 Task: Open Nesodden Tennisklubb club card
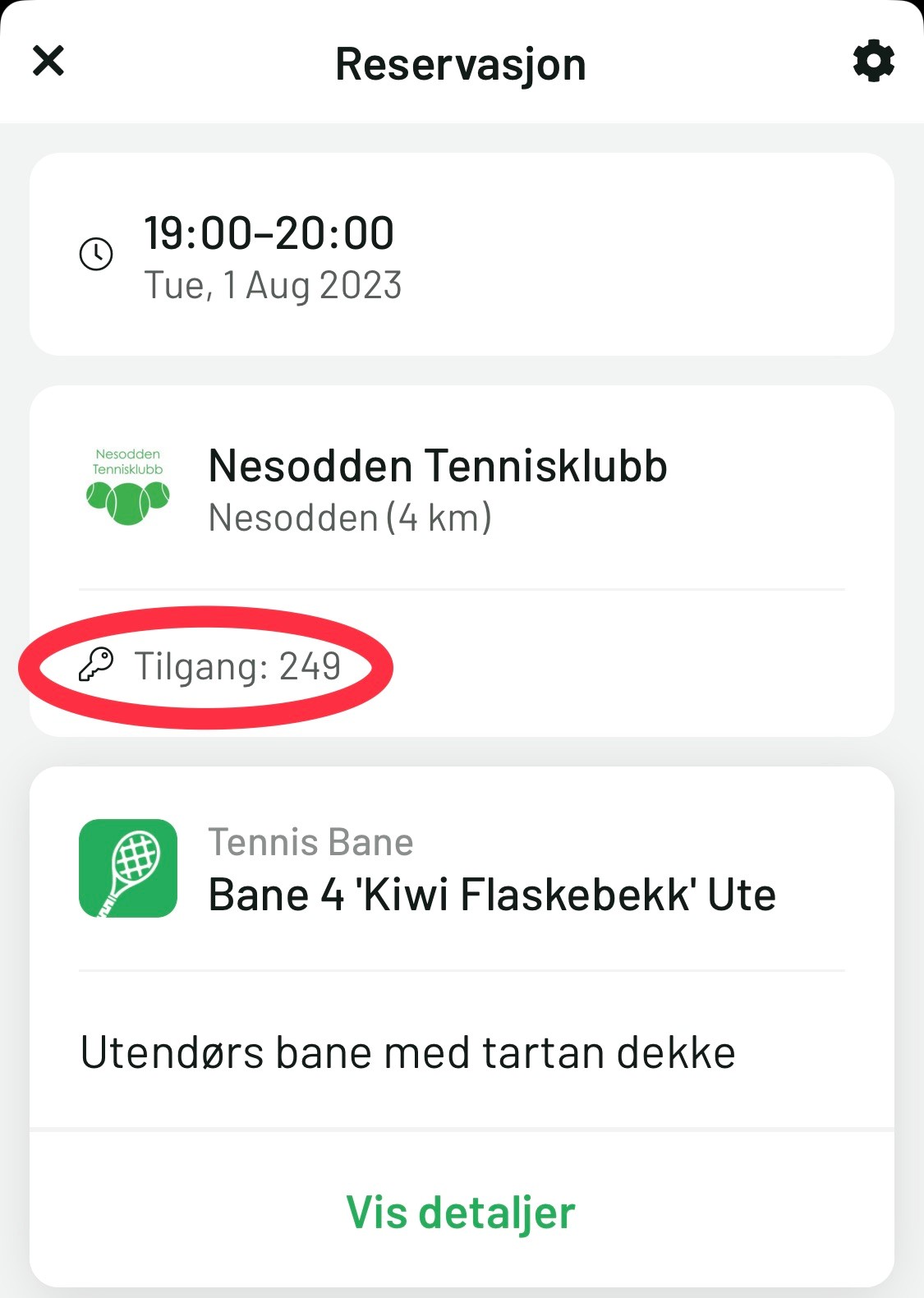click(x=437, y=489)
